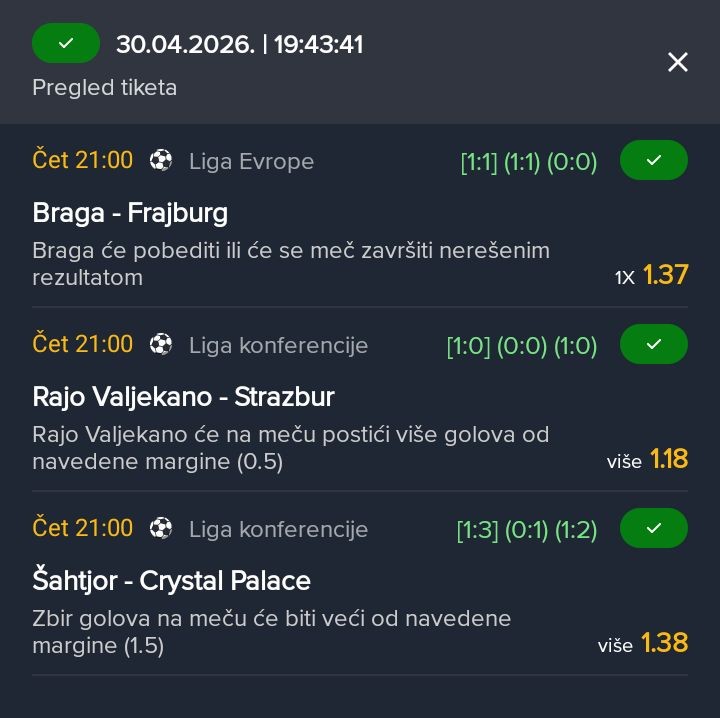The image size is (720, 718).
Task: Open the Braga - Frajburg match row
Action: pos(130,213)
